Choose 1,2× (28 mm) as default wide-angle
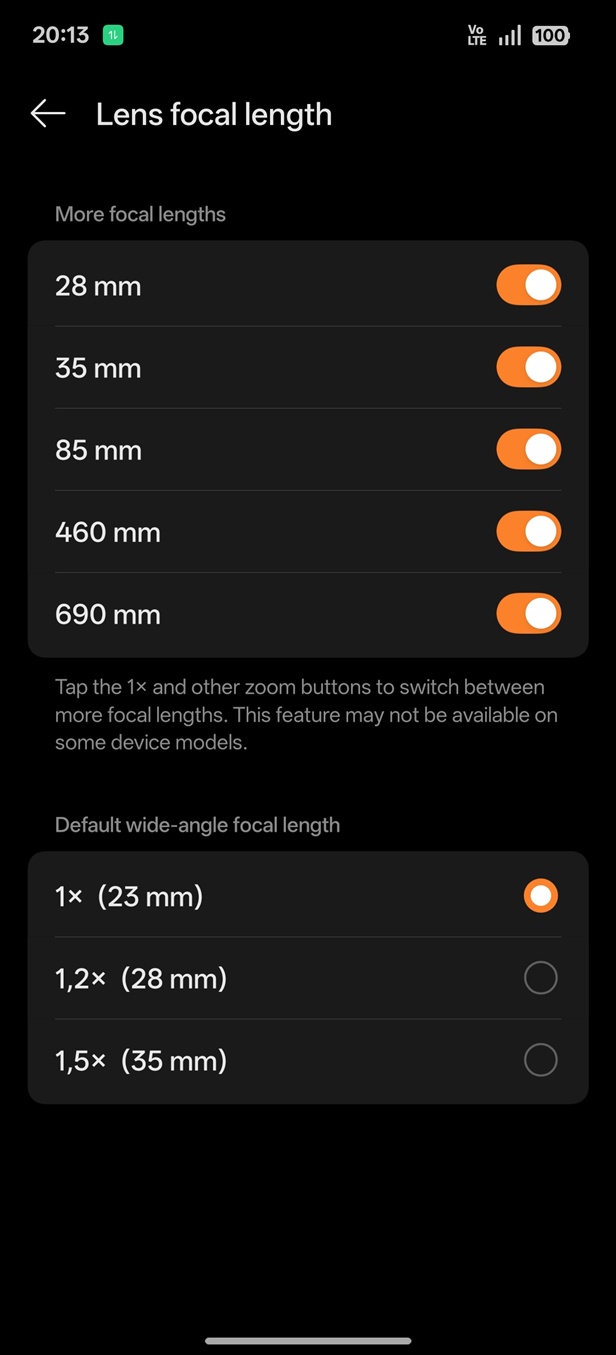 point(540,978)
